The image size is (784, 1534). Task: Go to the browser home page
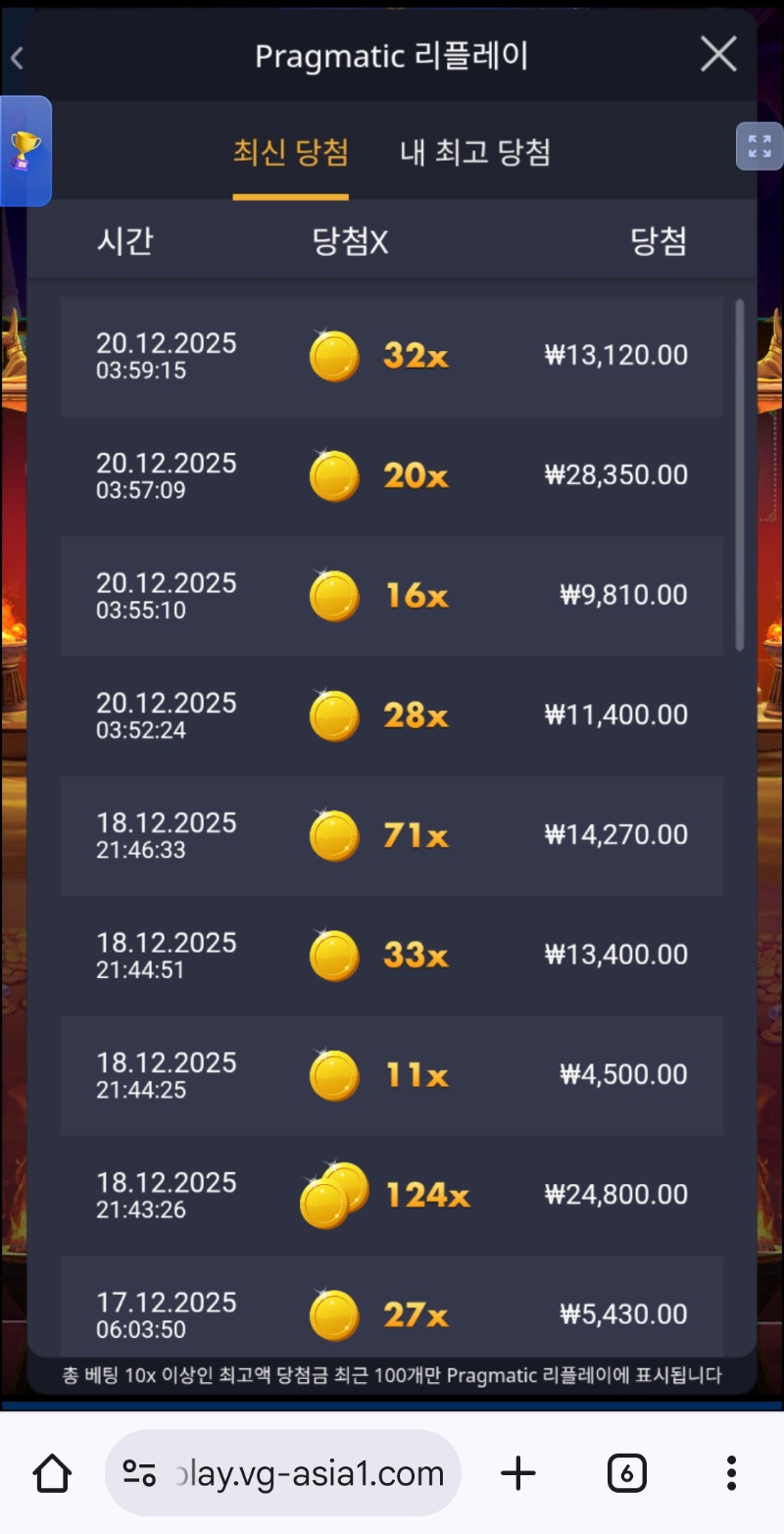[52, 1472]
